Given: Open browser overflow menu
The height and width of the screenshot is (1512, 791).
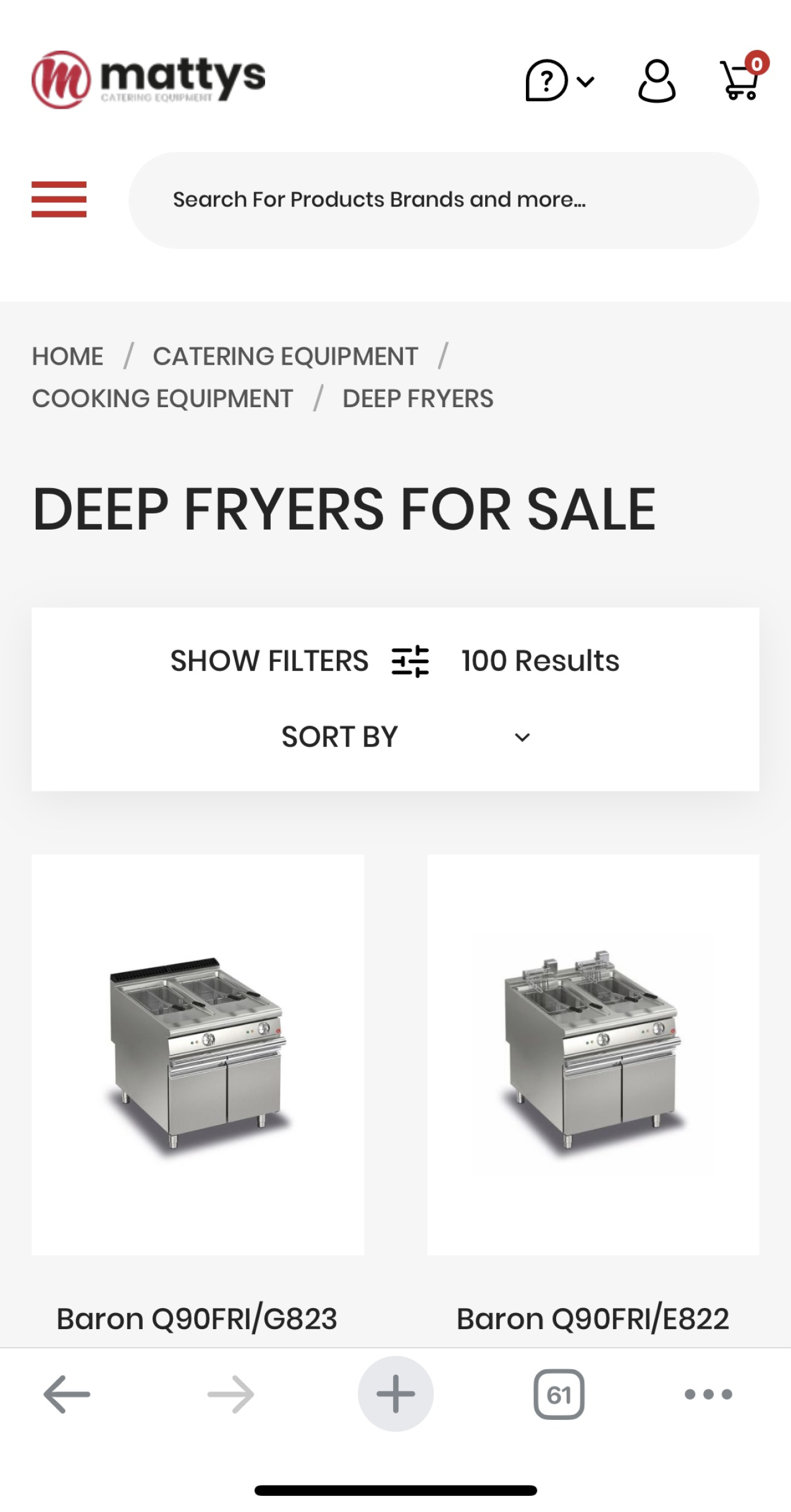Looking at the screenshot, I should coord(708,1395).
